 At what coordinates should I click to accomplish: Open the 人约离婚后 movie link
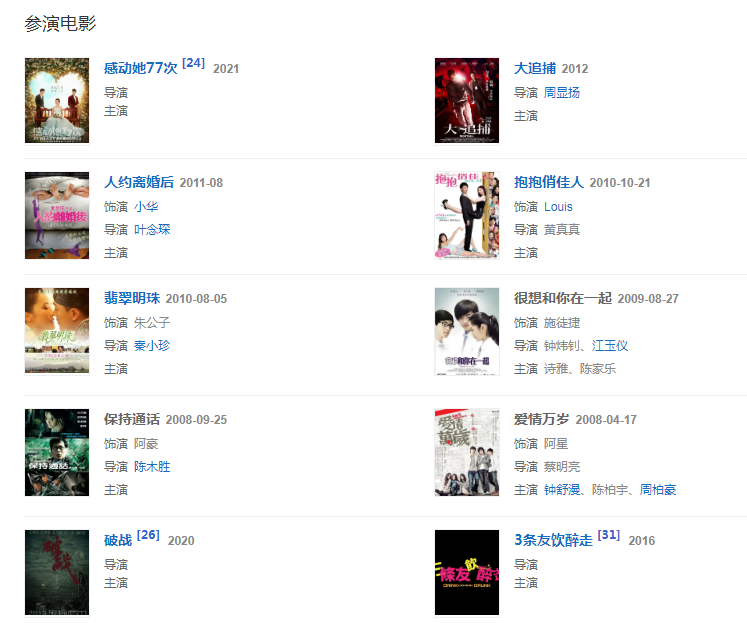138,183
